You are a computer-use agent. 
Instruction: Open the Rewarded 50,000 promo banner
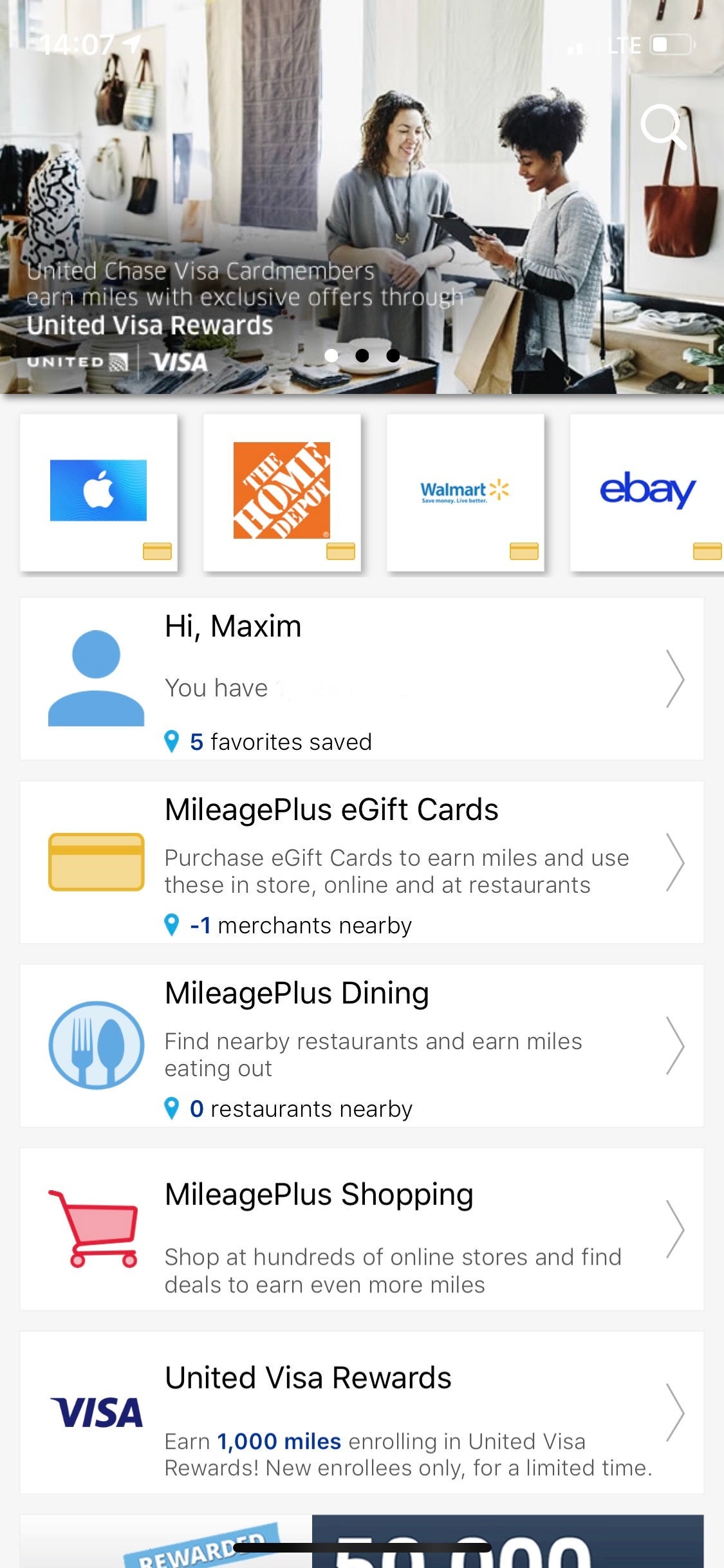tap(361, 1544)
